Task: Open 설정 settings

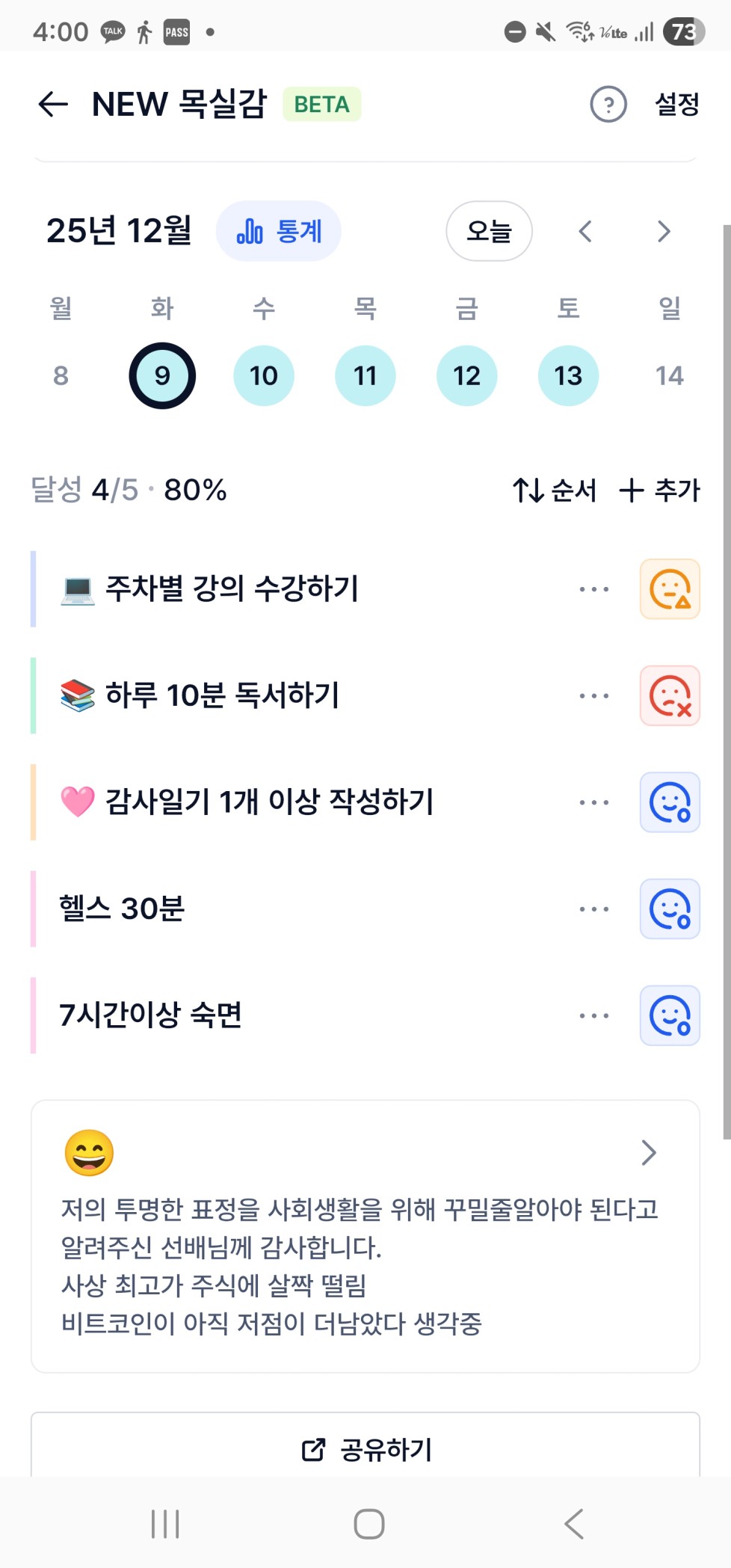Action: coord(676,104)
